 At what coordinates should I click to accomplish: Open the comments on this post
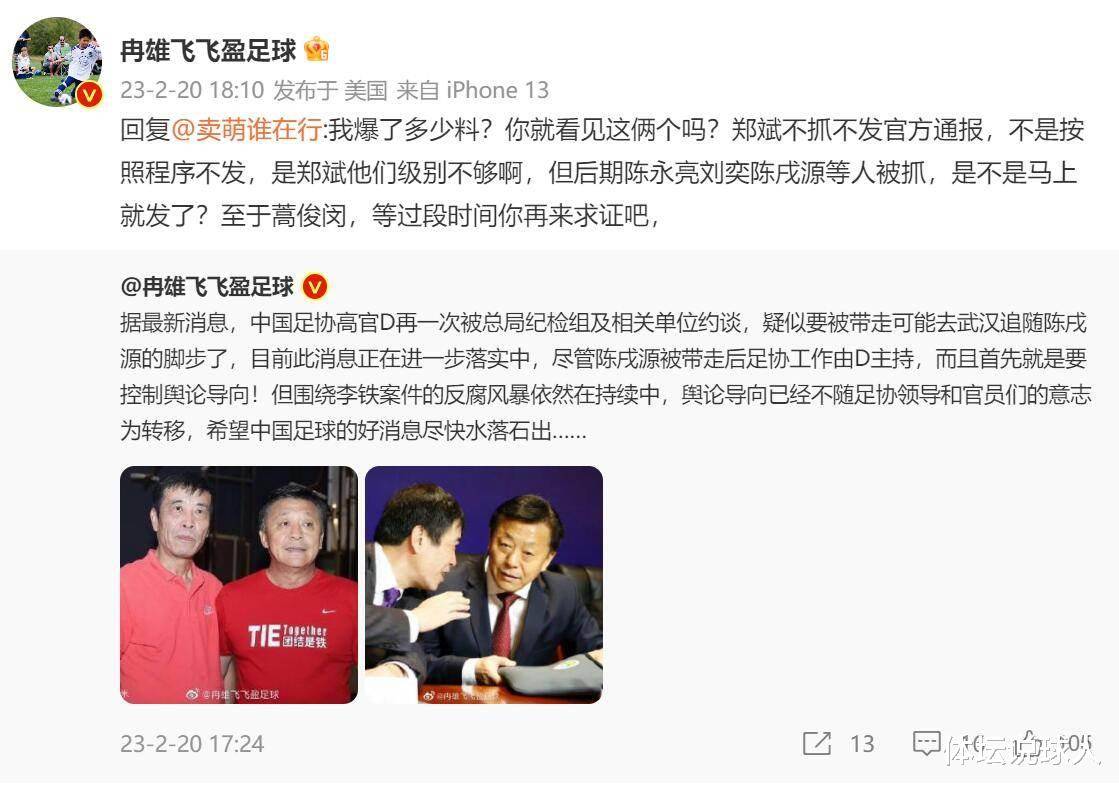(x=927, y=743)
